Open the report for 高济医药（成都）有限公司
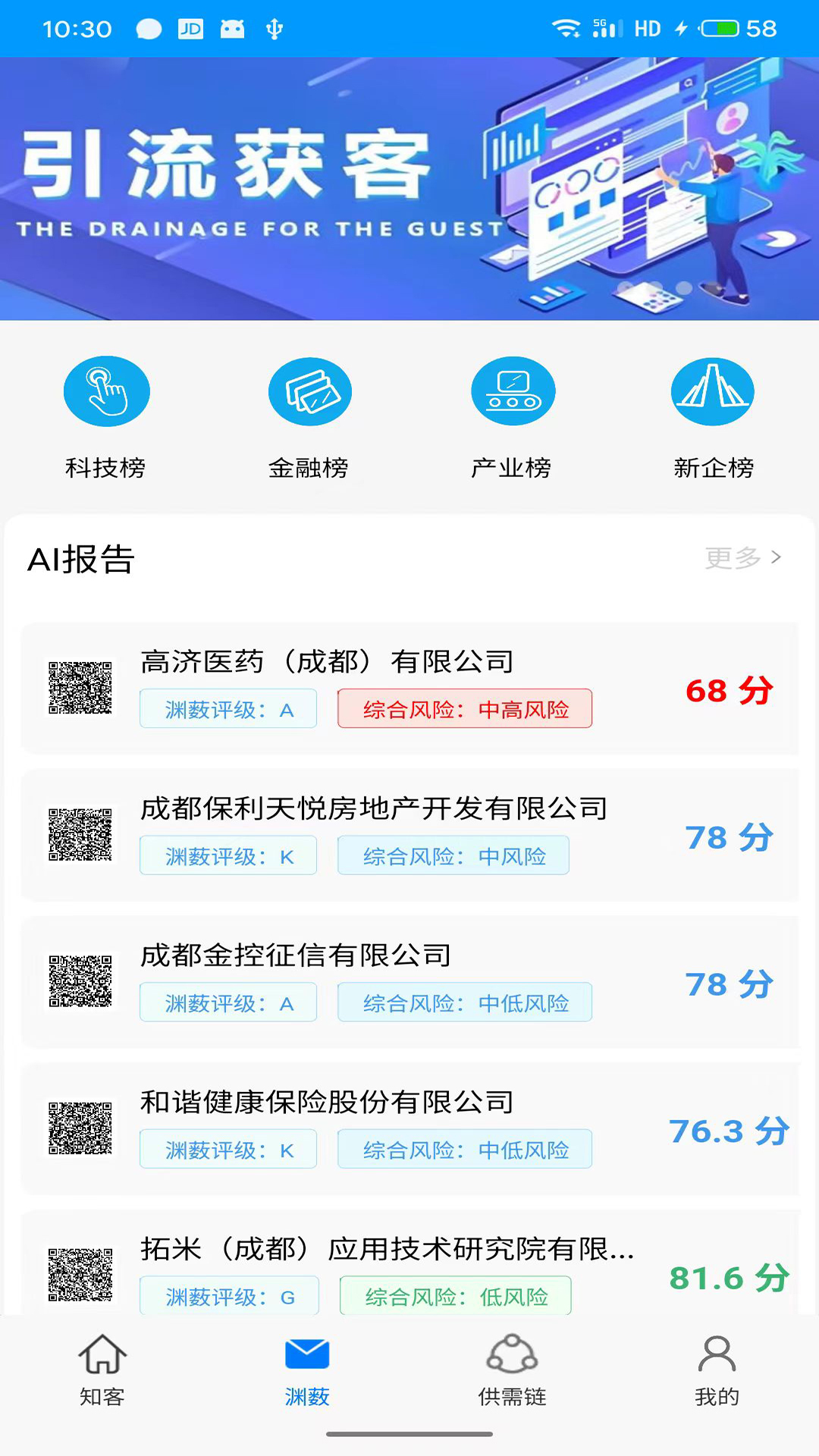 409,688
